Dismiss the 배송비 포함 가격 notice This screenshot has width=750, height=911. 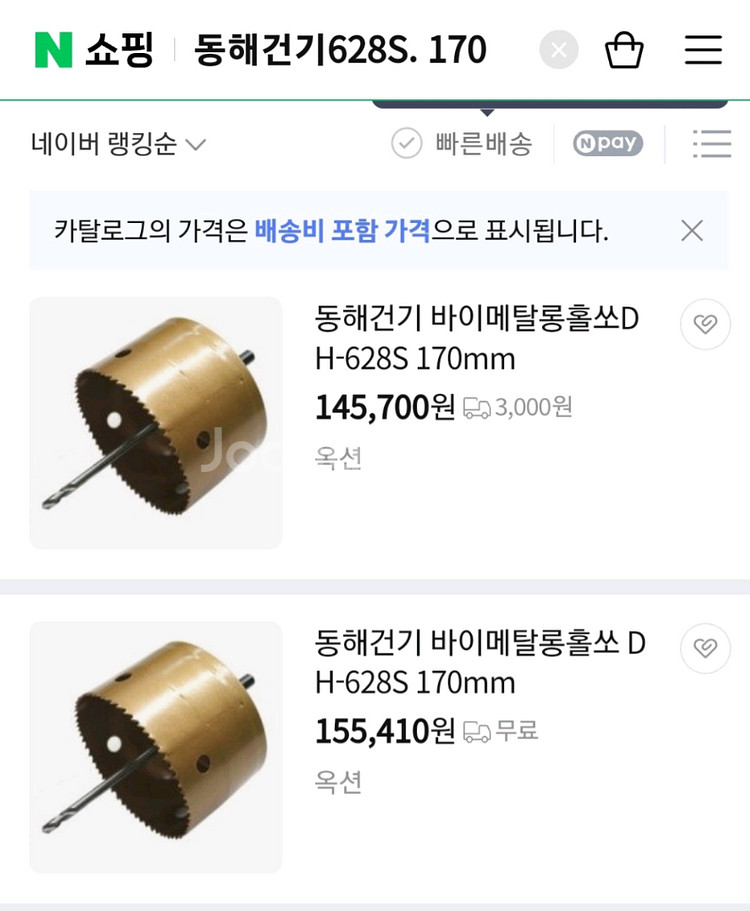click(692, 231)
